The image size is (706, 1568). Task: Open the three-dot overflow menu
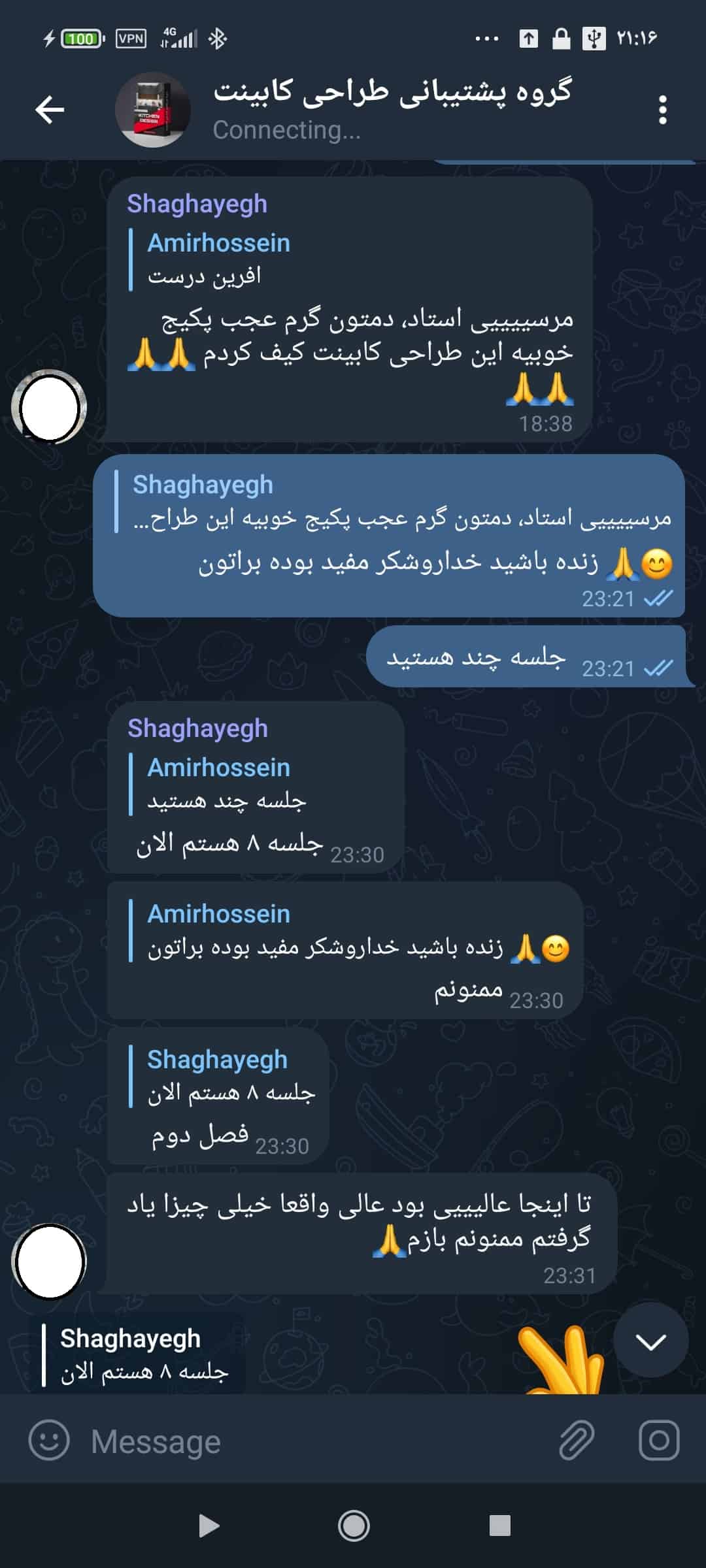click(x=662, y=110)
